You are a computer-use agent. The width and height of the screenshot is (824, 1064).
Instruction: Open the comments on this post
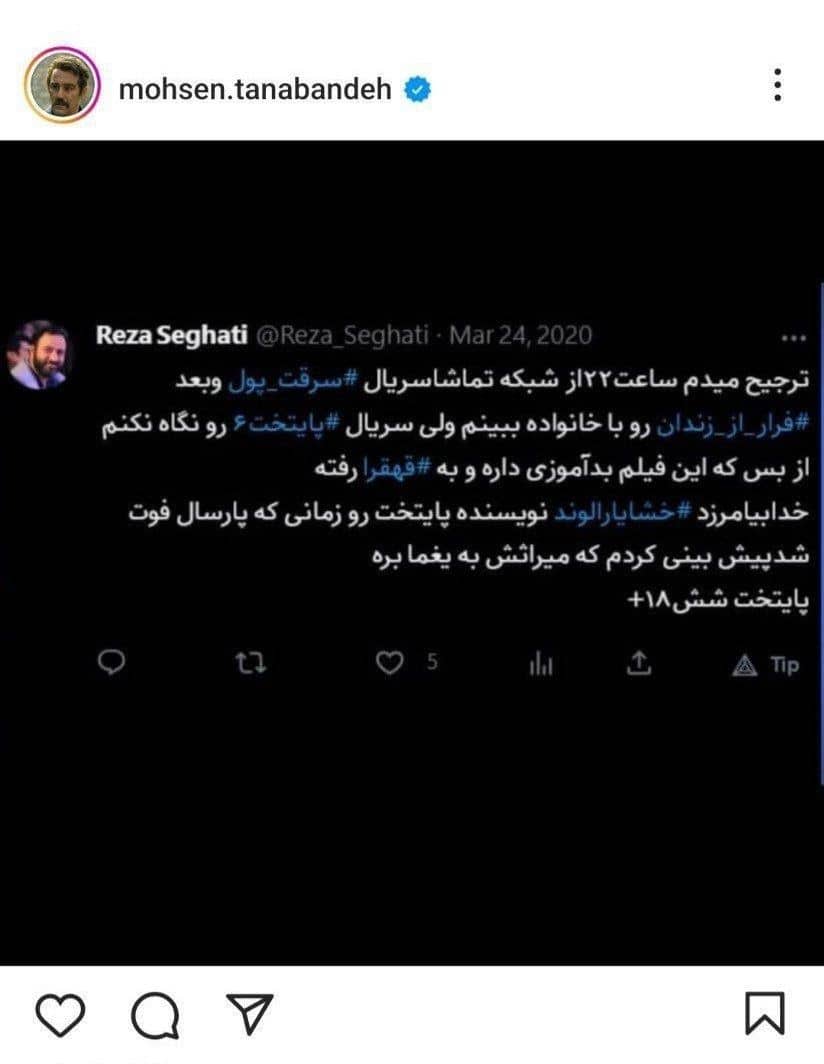coord(155,1017)
